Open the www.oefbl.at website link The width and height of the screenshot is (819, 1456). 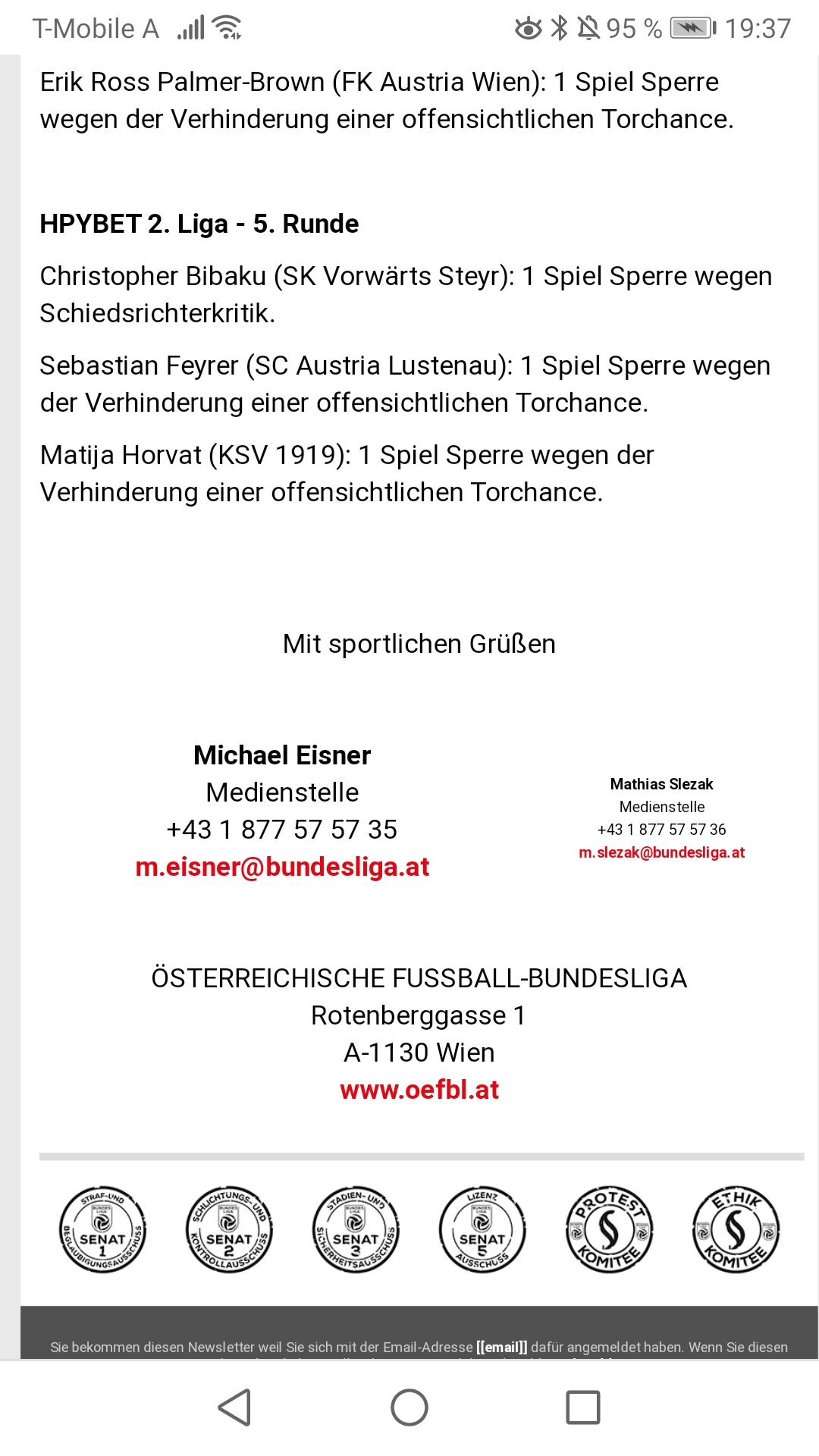tap(419, 1090)
